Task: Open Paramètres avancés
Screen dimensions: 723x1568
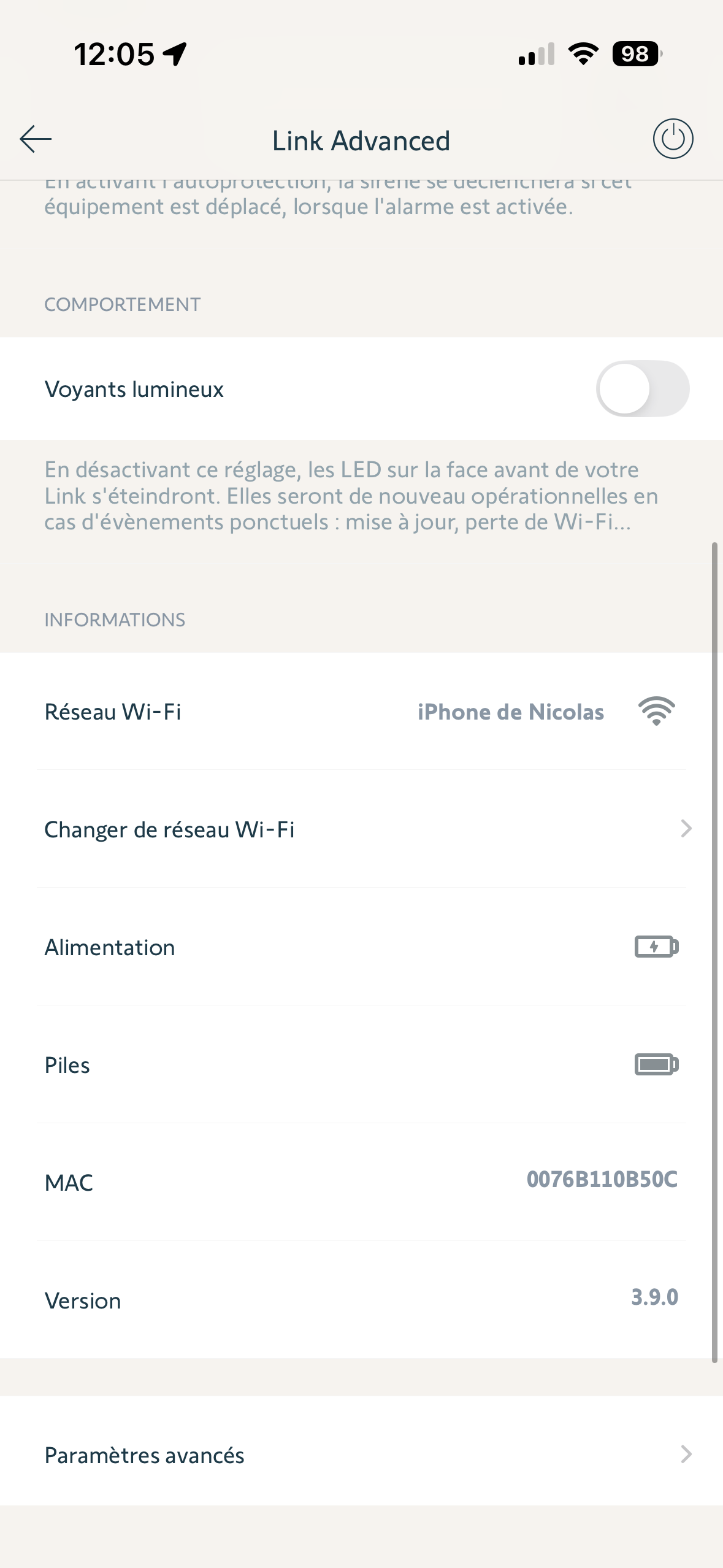Action: [361, 1455]
